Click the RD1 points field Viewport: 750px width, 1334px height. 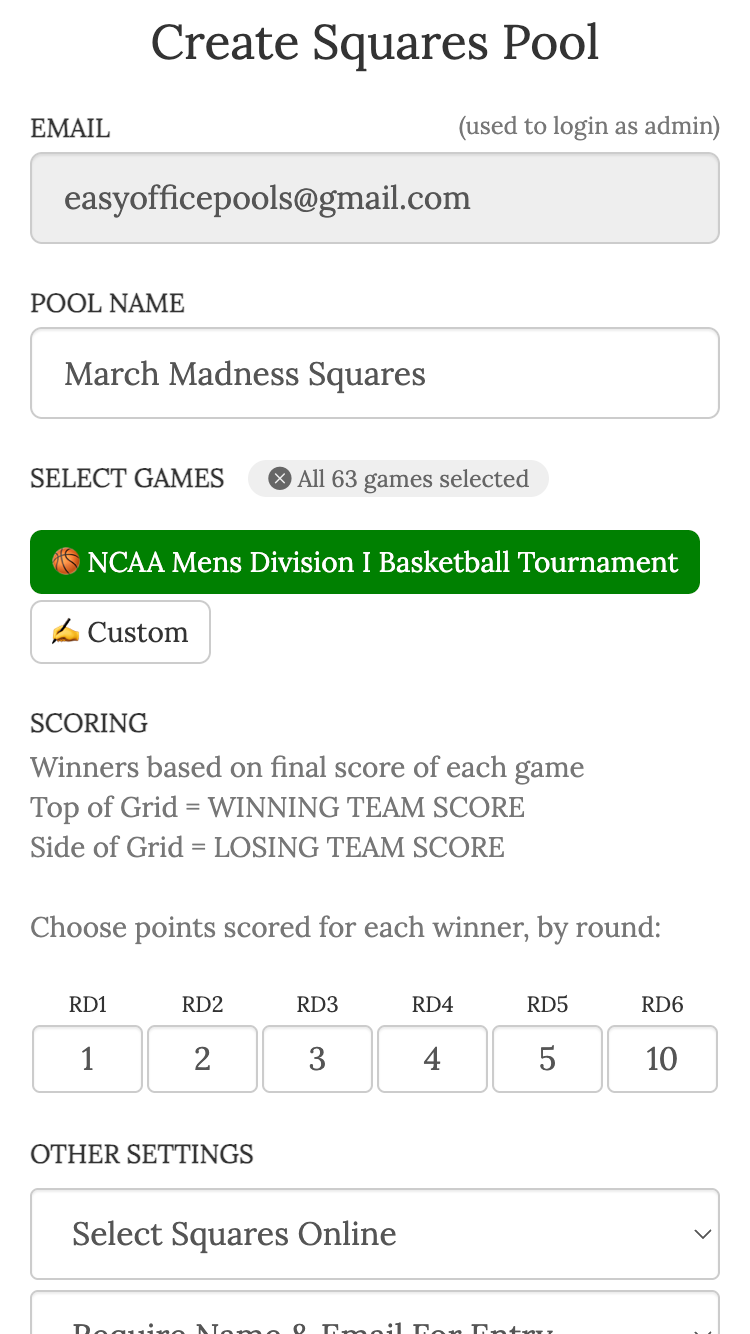pos(87,1058)
